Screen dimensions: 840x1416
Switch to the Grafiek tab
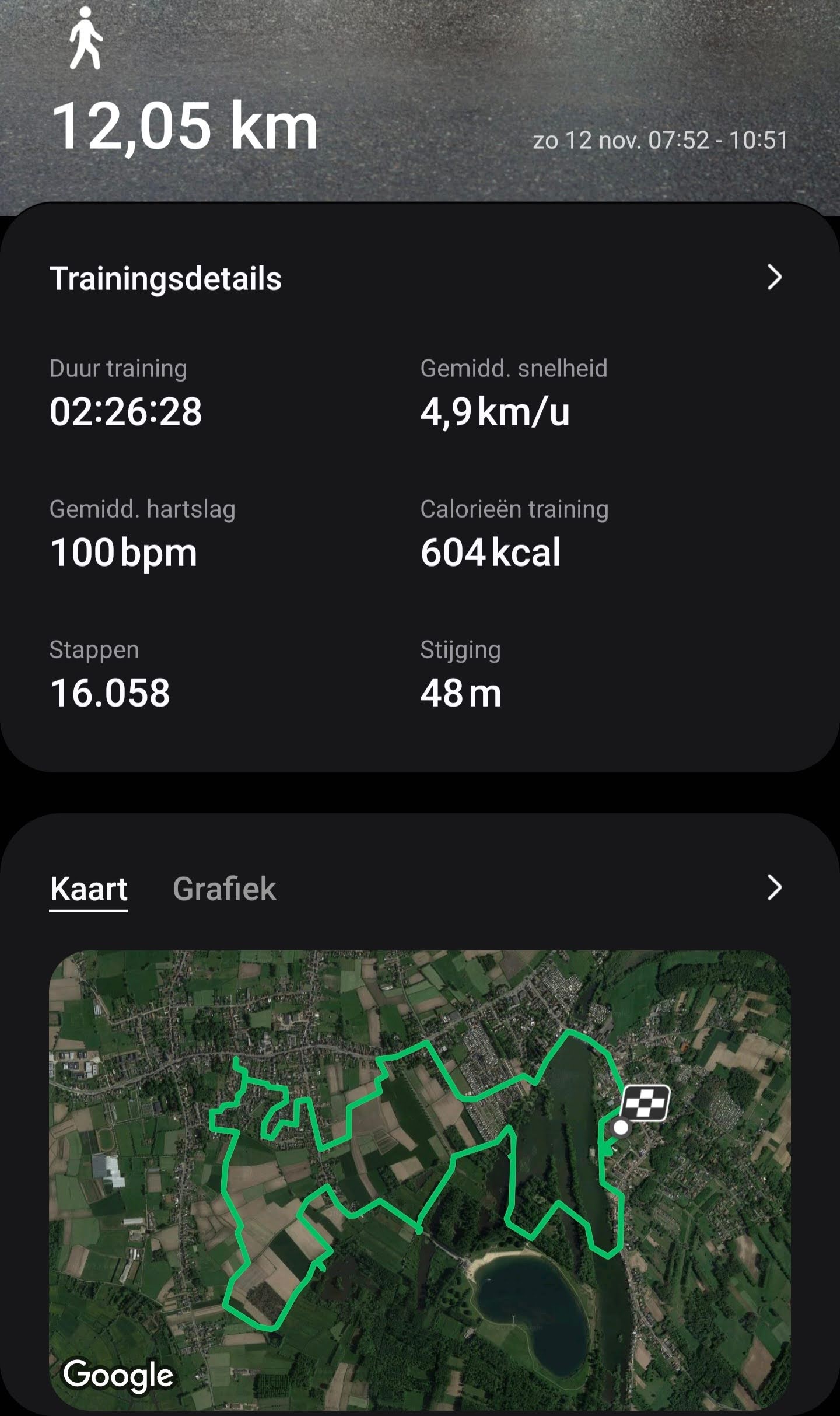tap(224, 889)
